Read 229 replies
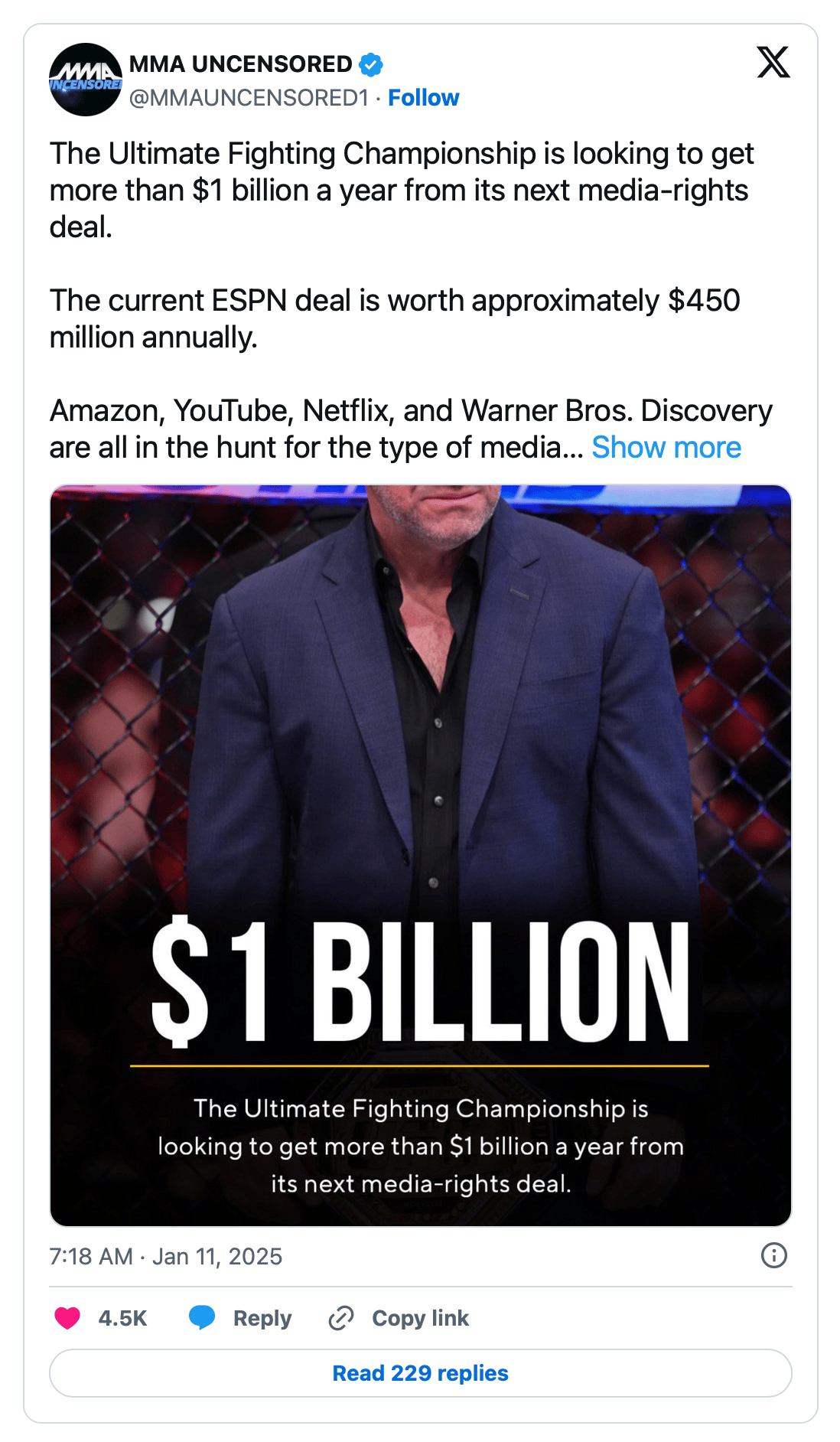 (420, 1373)
